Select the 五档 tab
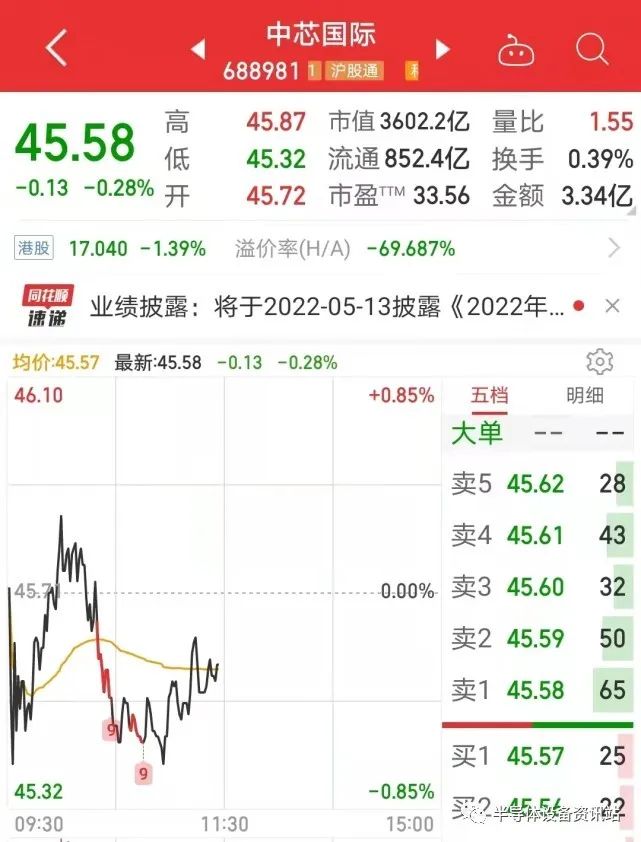The image size is (641, 842). click(x=489, y=396)
